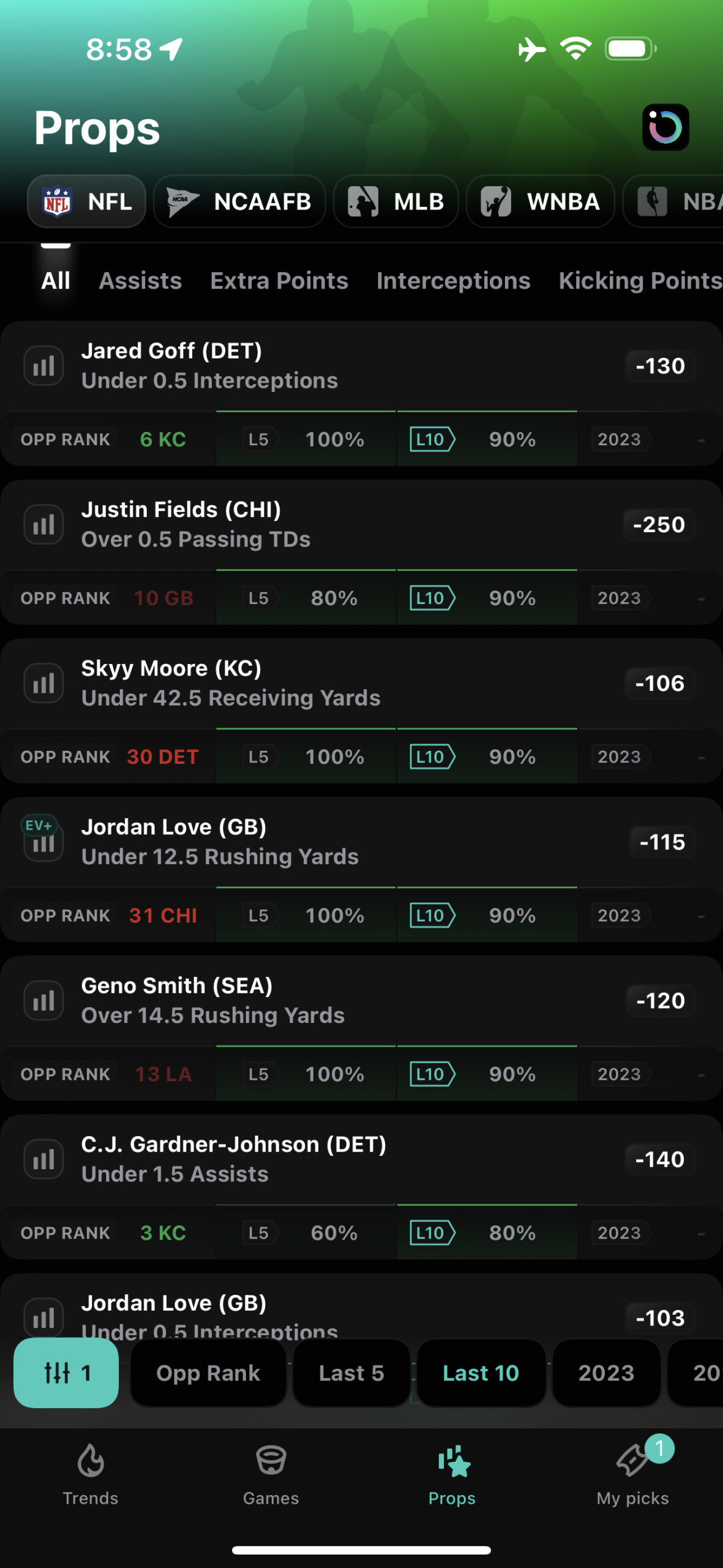Open C.J. Gardner-Johnson Under 1.5 Assists prop

(361, 1159)
